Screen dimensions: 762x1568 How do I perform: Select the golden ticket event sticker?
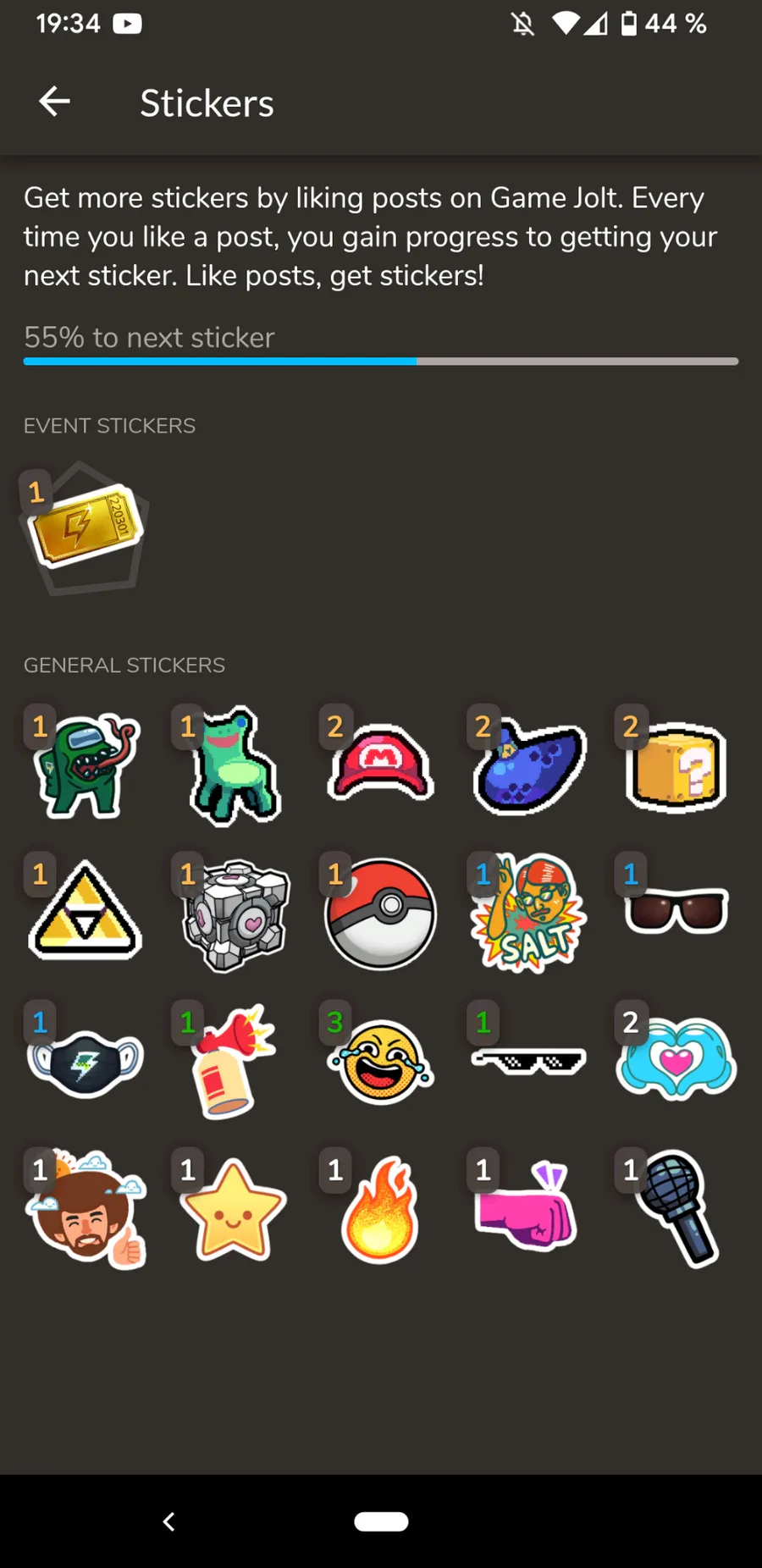tap(84, 527)
